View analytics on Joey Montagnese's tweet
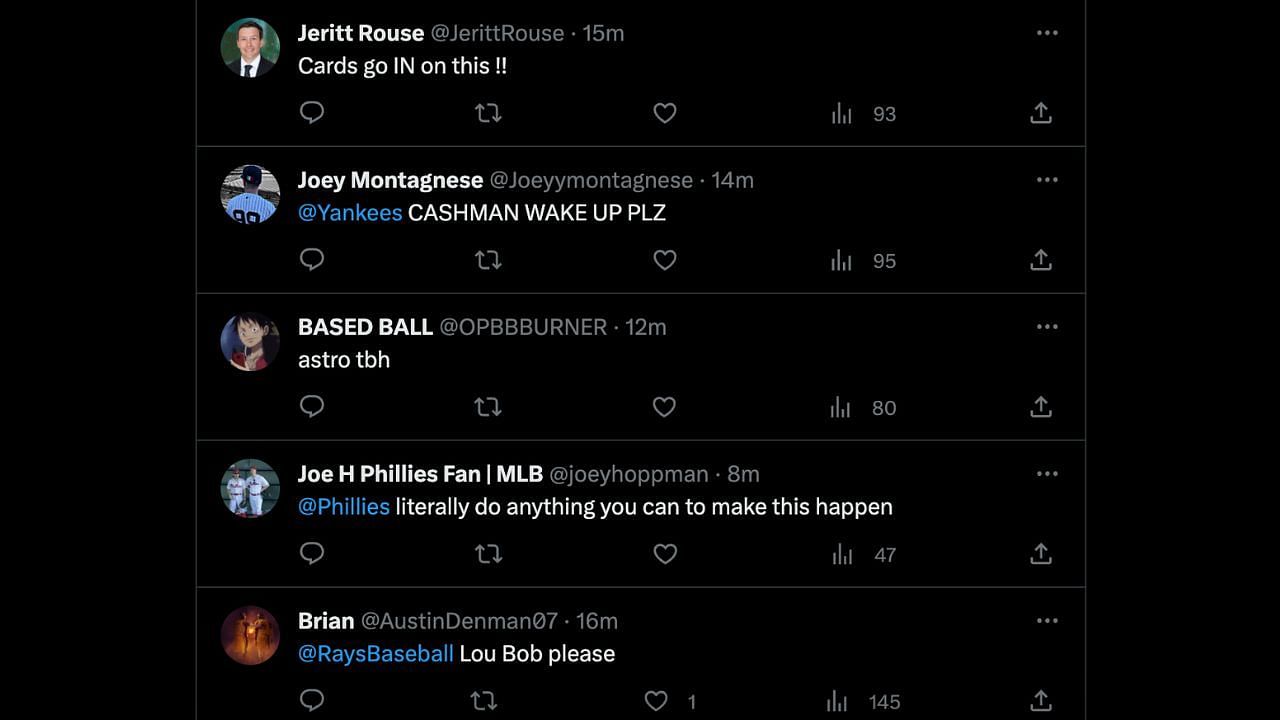This screenshot has width=1280, height=720. tap(842, 260)
